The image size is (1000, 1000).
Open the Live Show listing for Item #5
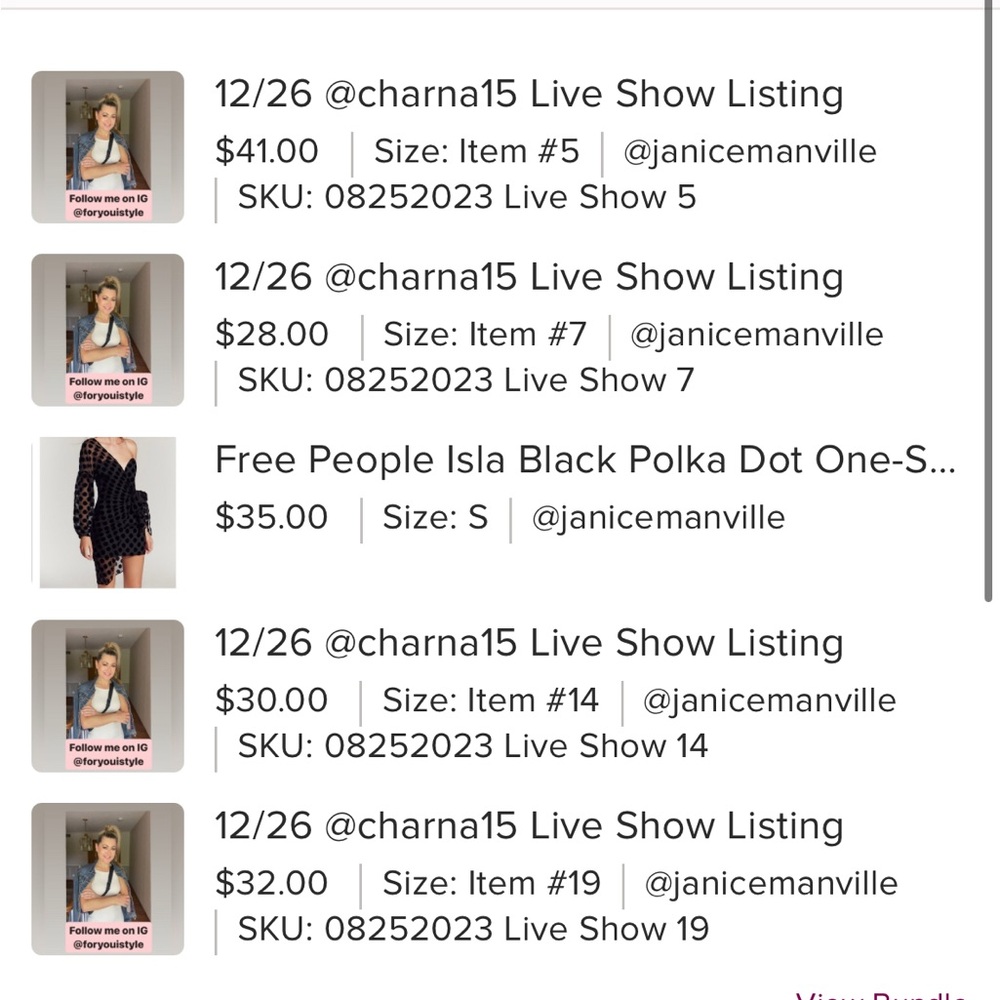tap(528, 96)
